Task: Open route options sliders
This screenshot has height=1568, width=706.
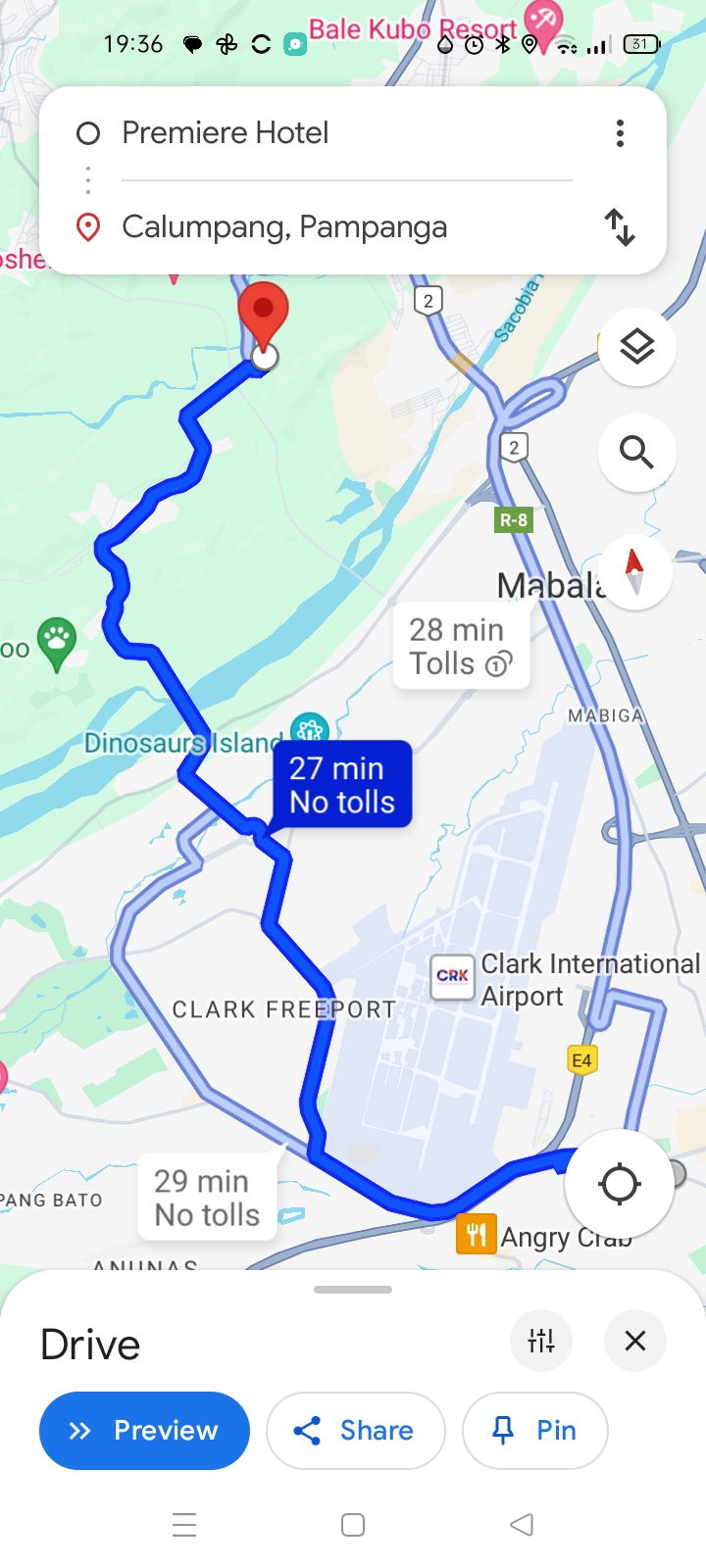Action: pyautogui.click(x=541, y=1340)
